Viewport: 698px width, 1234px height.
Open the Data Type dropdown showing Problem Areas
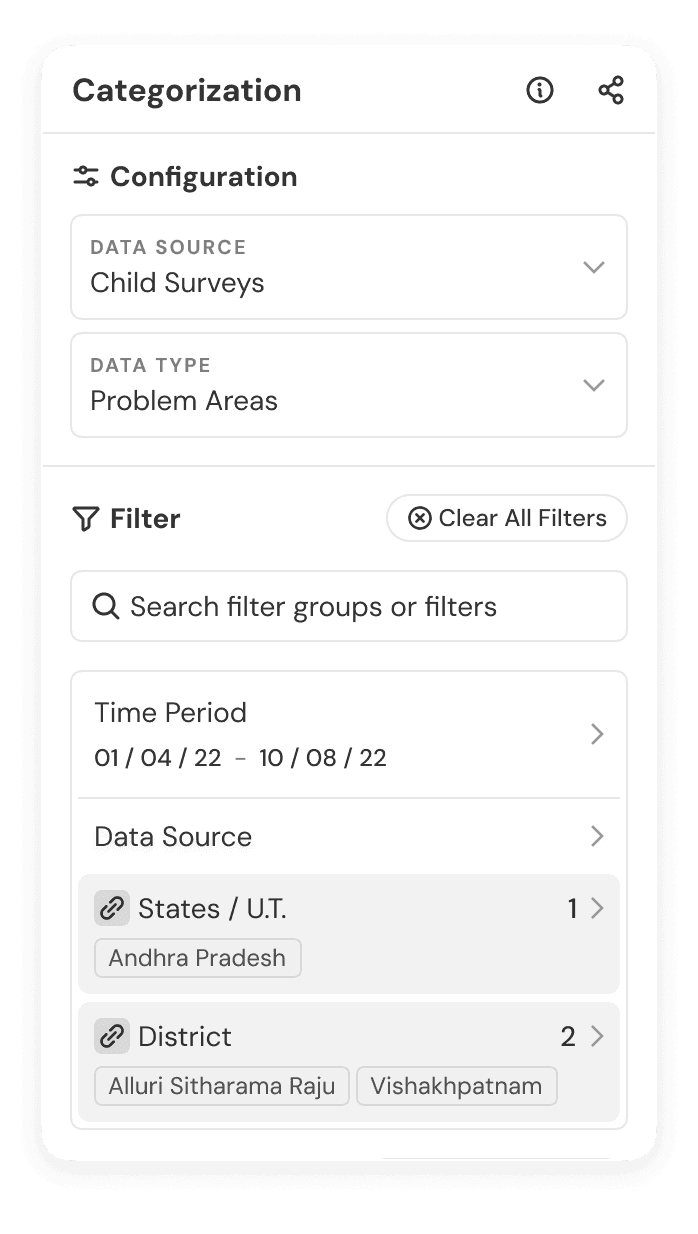pos(348,385)
